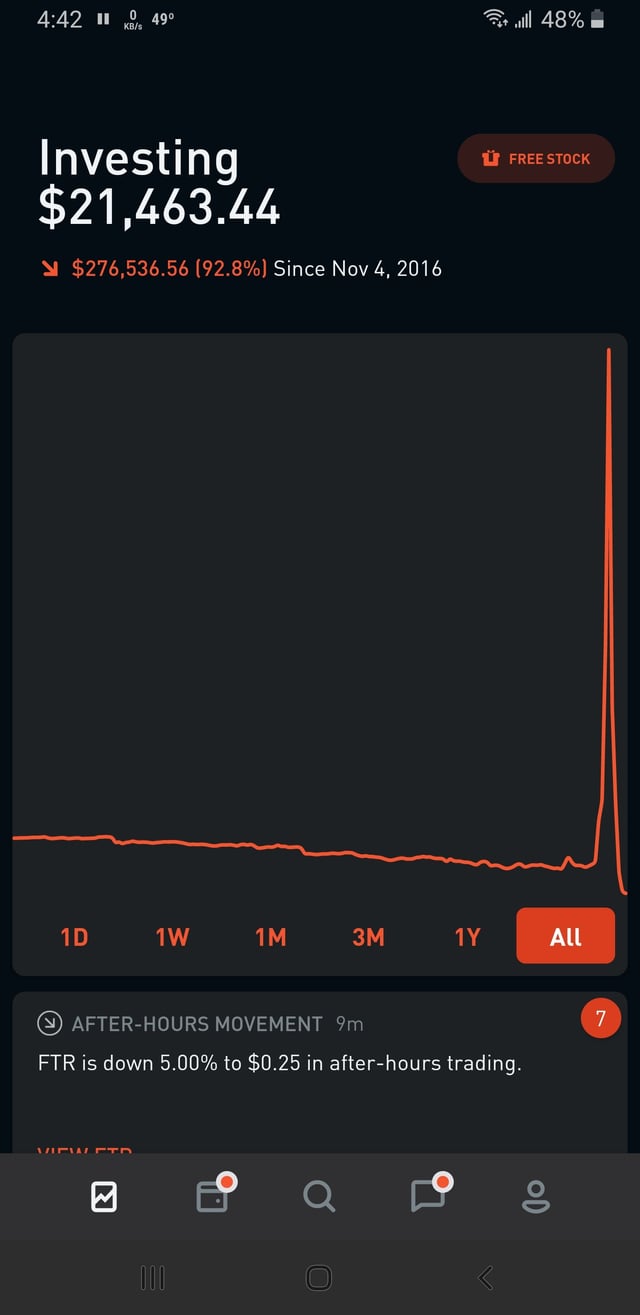Switch chart to 1D range

coord(74,937)
